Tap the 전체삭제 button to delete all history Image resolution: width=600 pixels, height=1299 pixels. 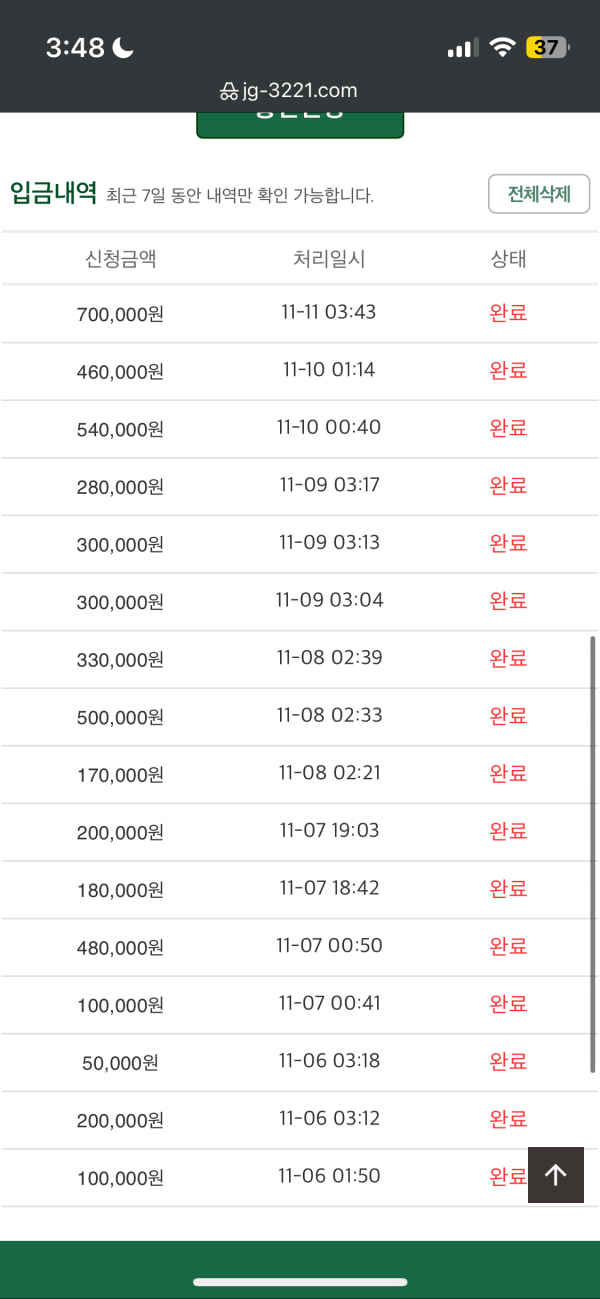click(539, 194)
